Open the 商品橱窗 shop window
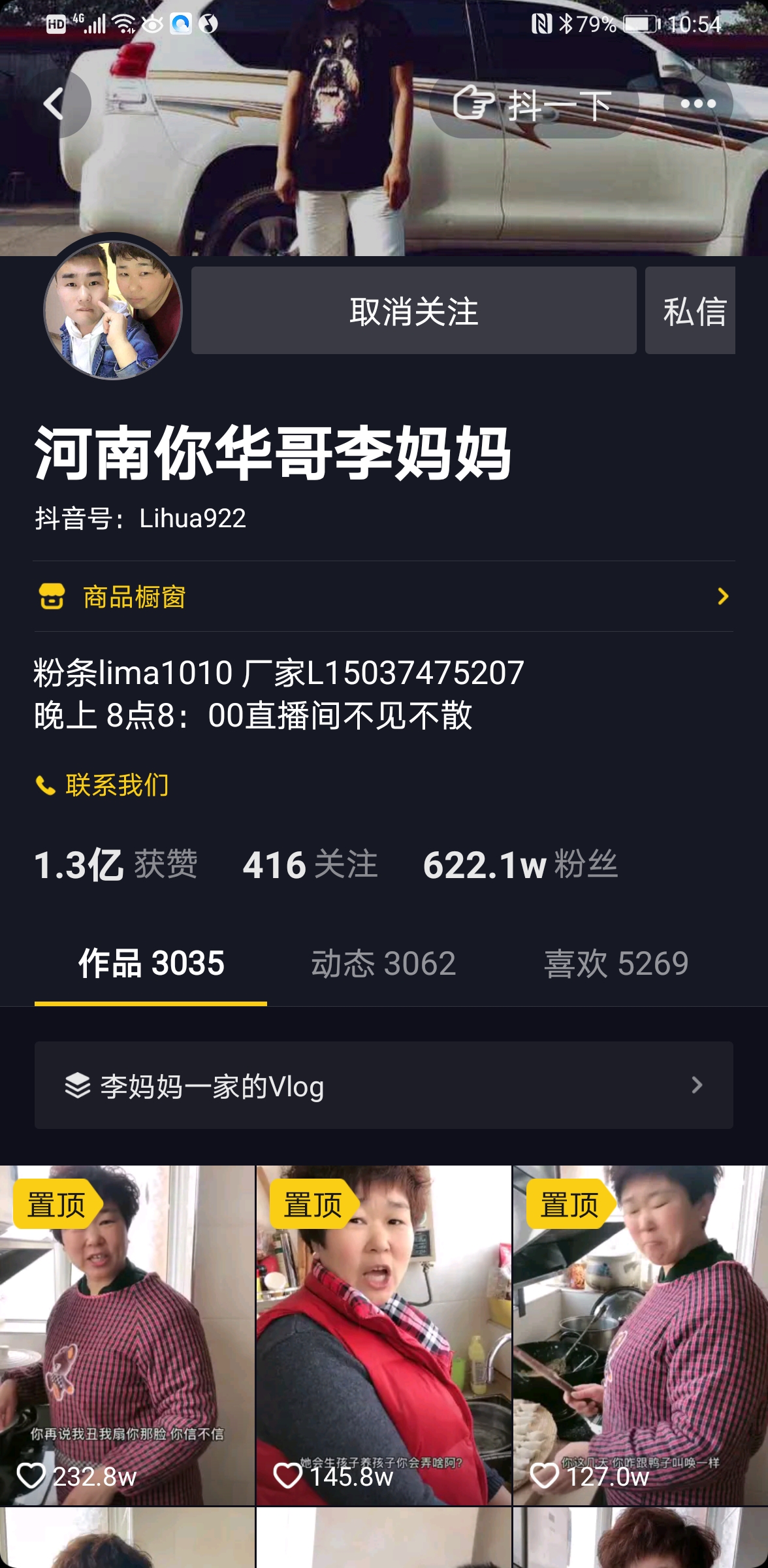Screen dimensions: 768x1568 coord(384,596)
